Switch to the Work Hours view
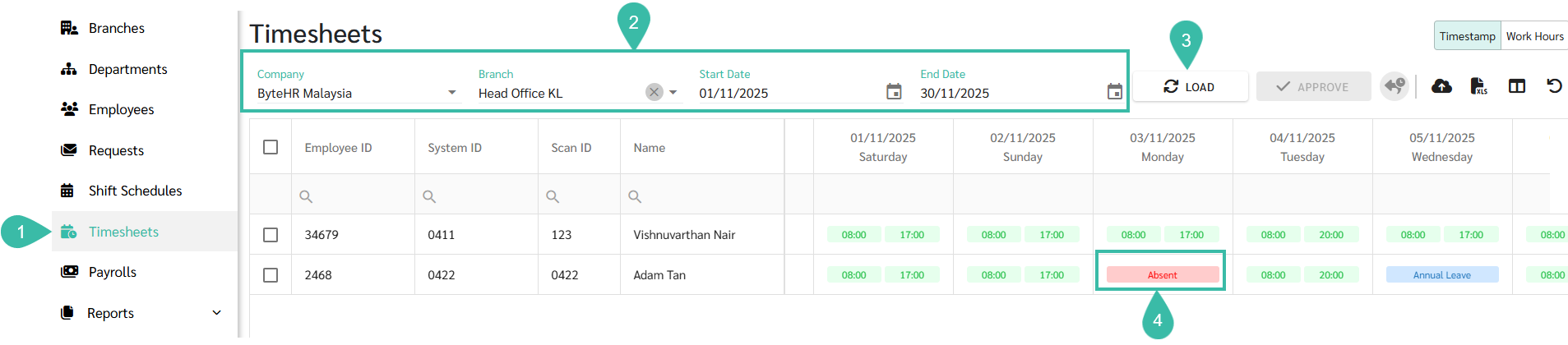Viewport: 1568px width, 345px height. coord(1534,36)
